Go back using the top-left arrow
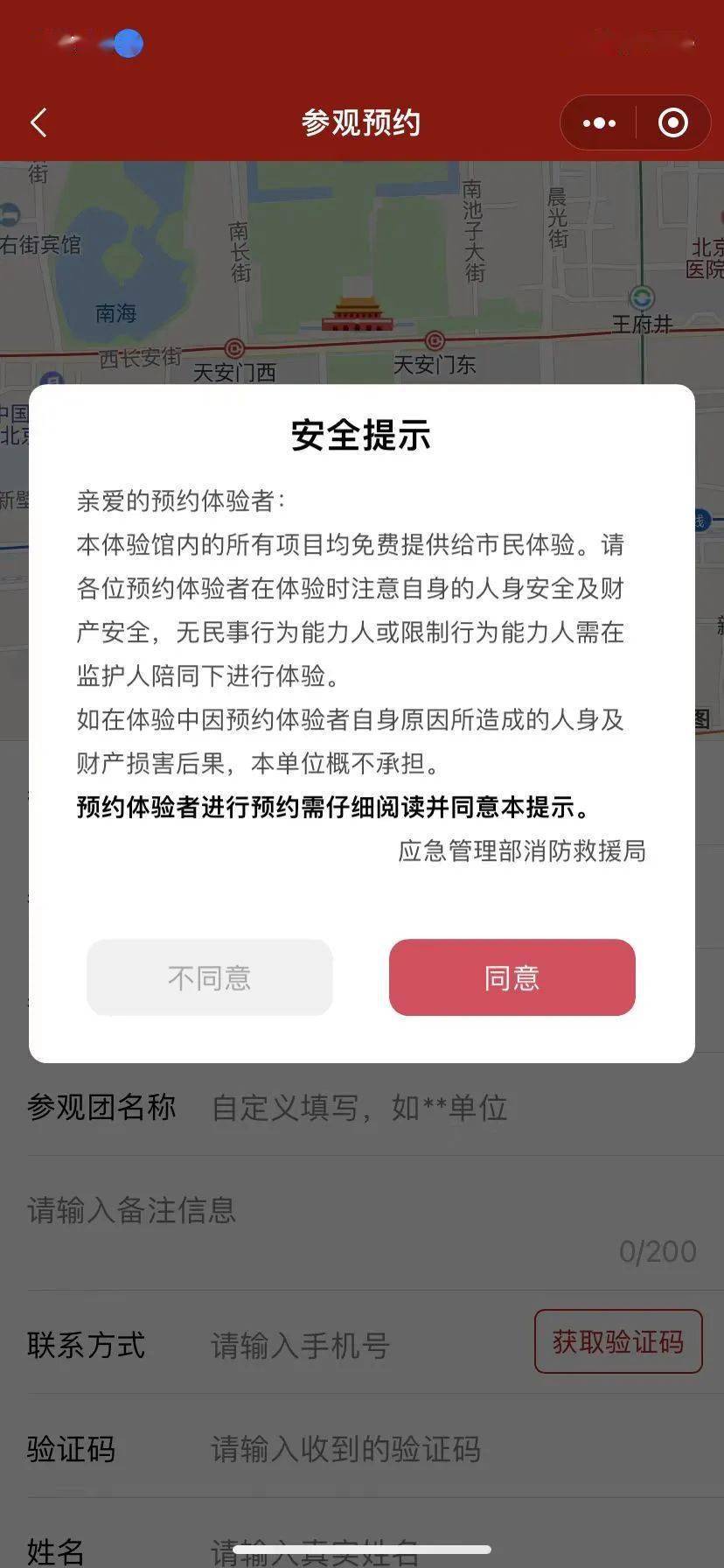Screen dimensions: 724x1568 click(38, 122)
